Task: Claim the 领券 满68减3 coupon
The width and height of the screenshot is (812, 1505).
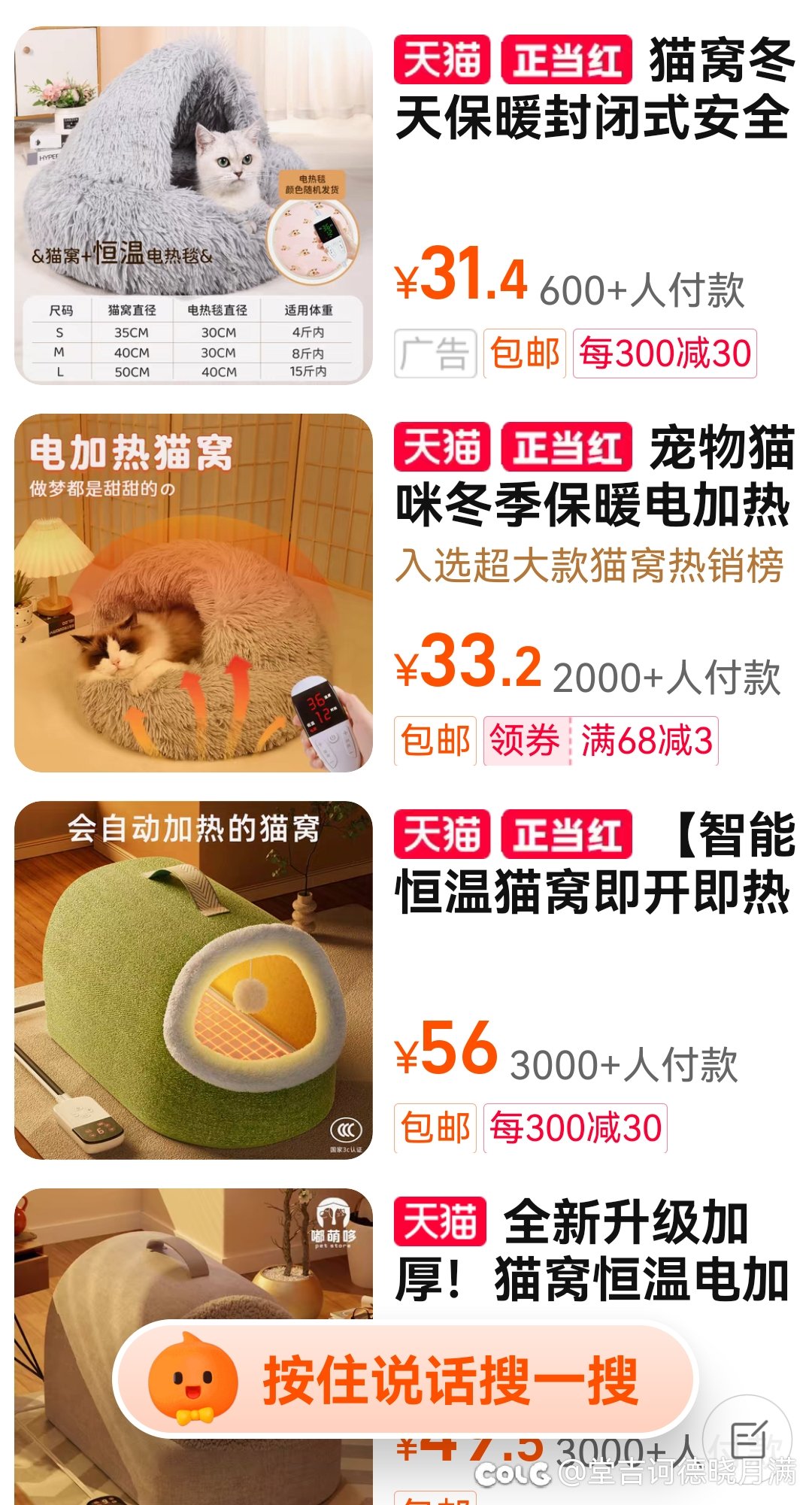Action: 601,741
